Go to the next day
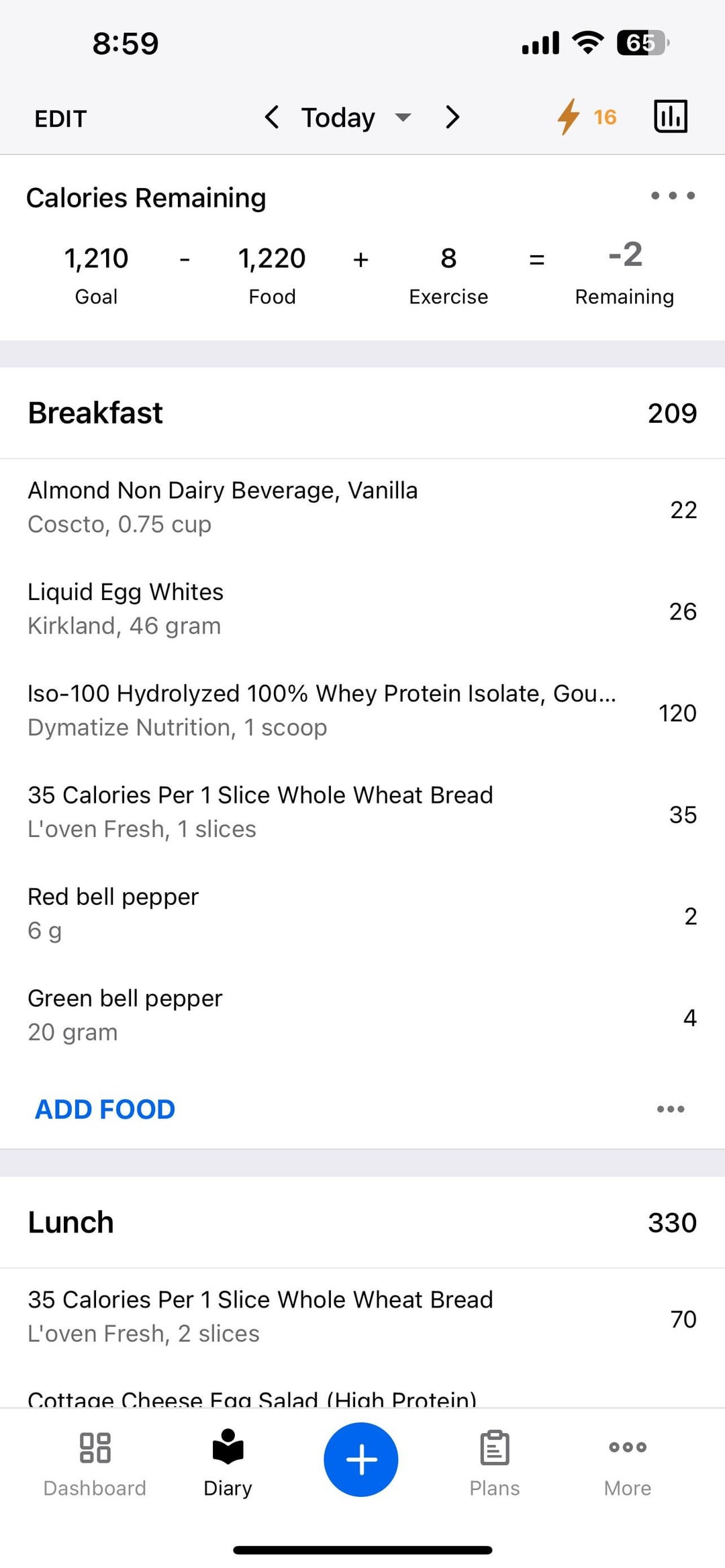The width and height of the screenshot is (725, 1568). 452,117
